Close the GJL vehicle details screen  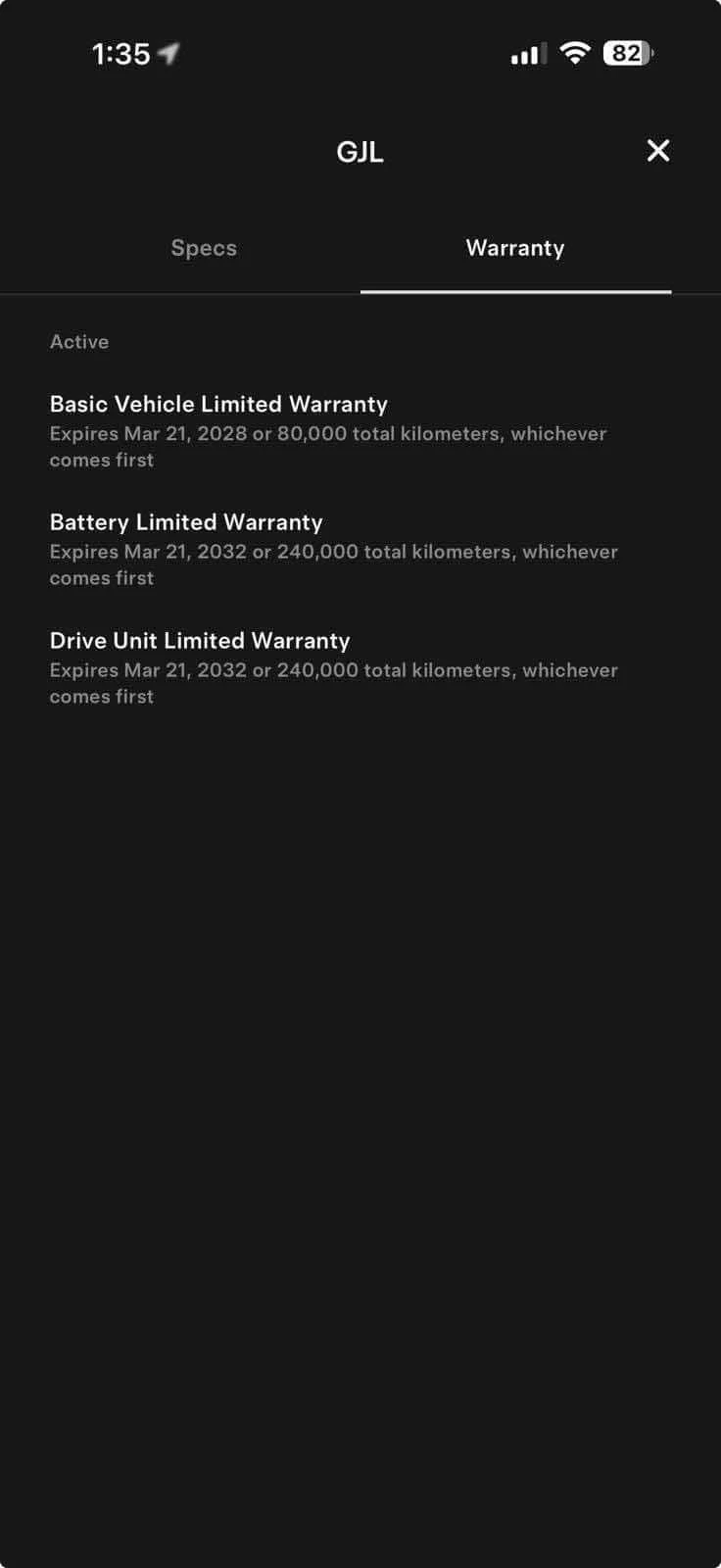657,150
